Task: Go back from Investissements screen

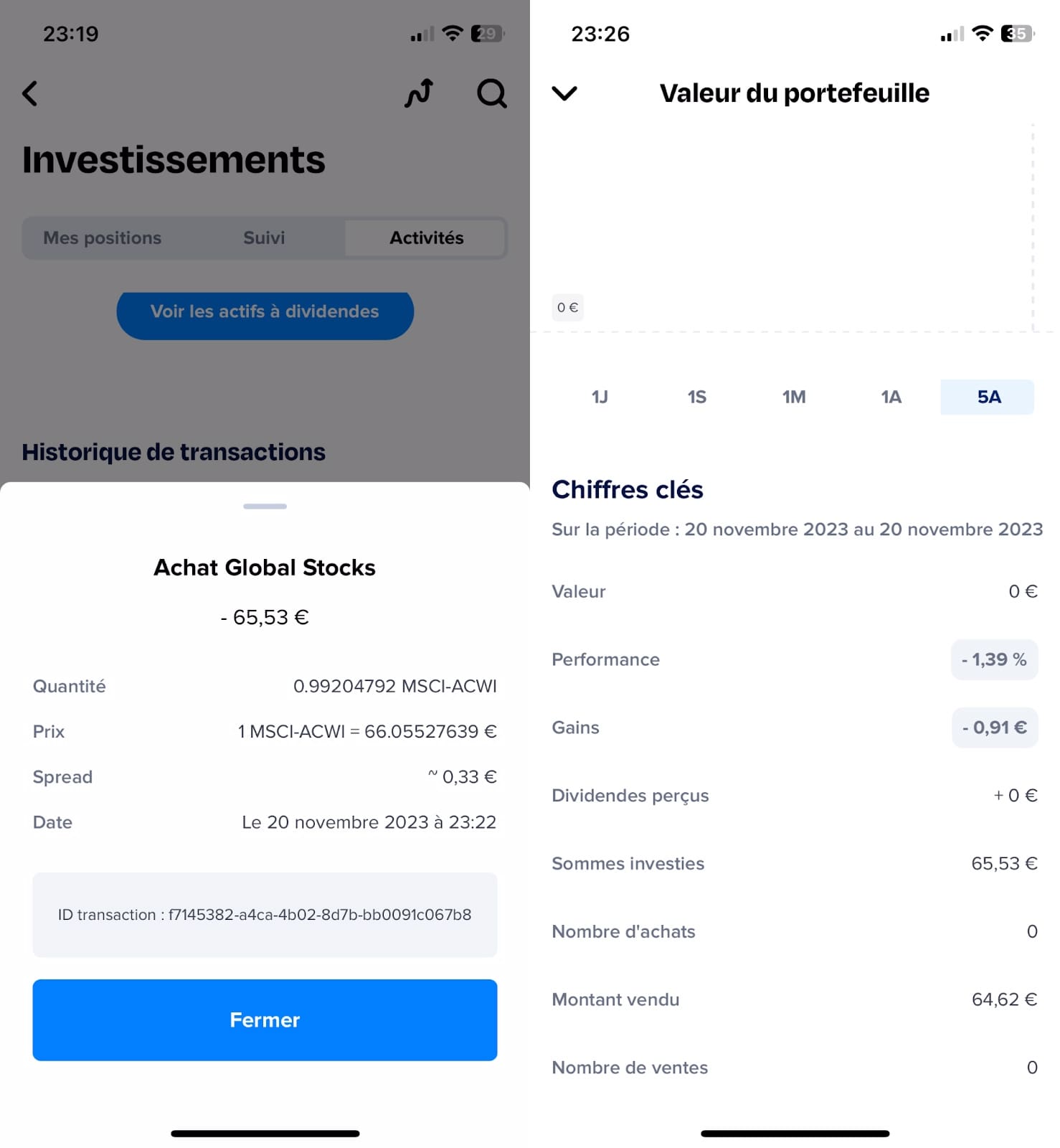Action: 30,93
